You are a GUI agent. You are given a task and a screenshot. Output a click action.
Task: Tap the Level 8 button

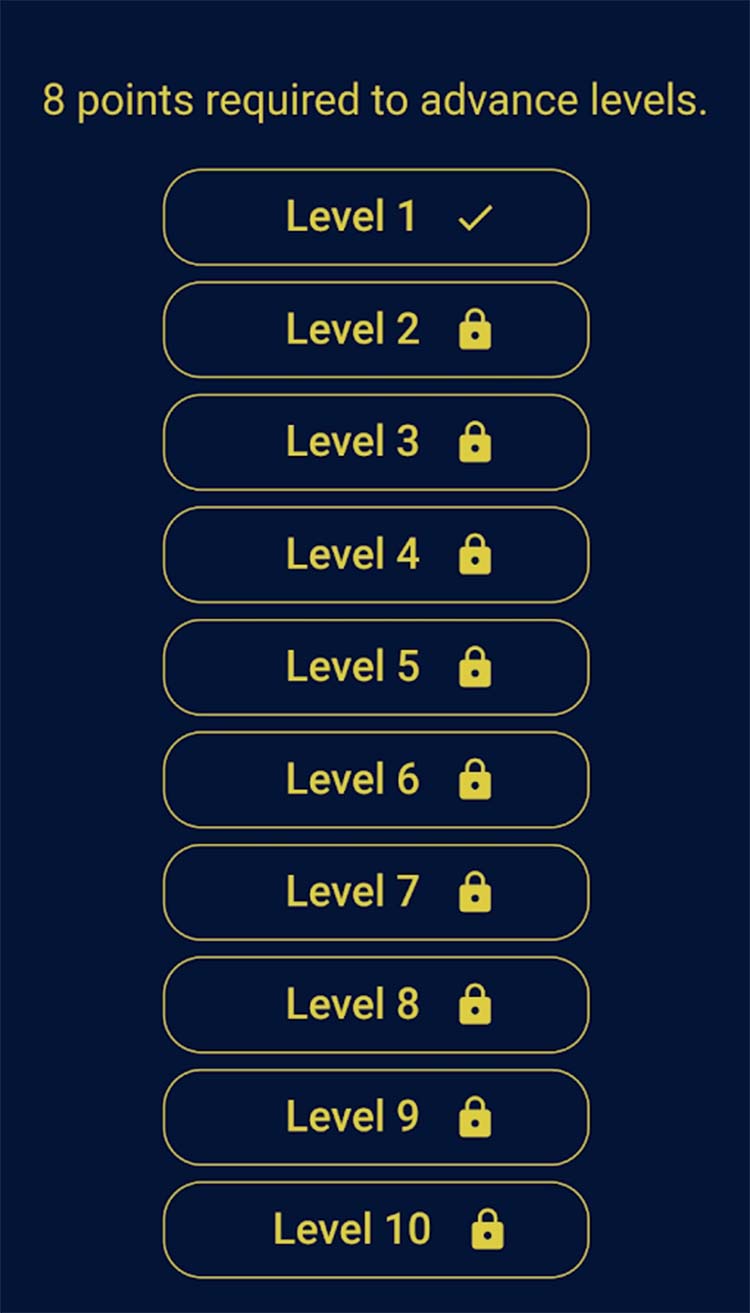[375, 1005]
